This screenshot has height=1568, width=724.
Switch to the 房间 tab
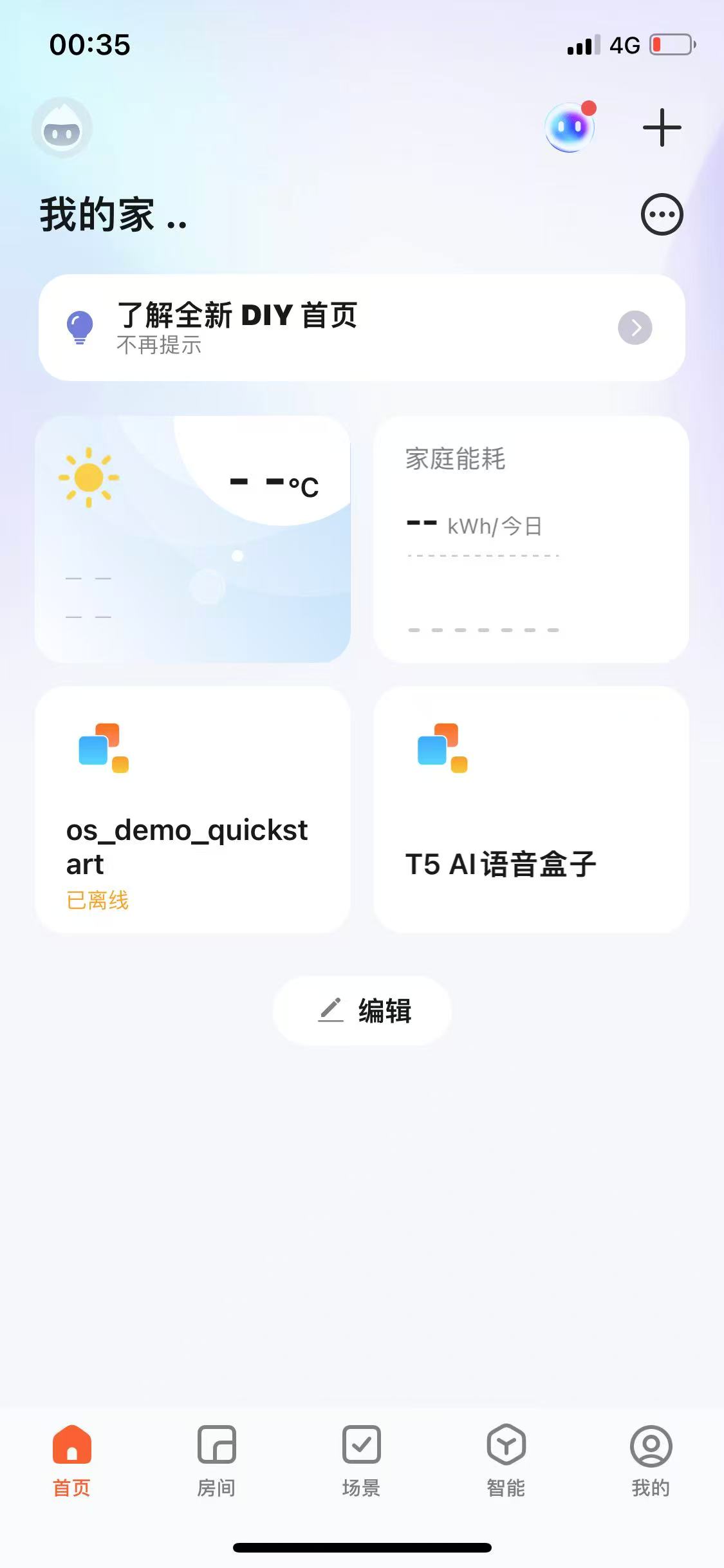point(216,1460)
